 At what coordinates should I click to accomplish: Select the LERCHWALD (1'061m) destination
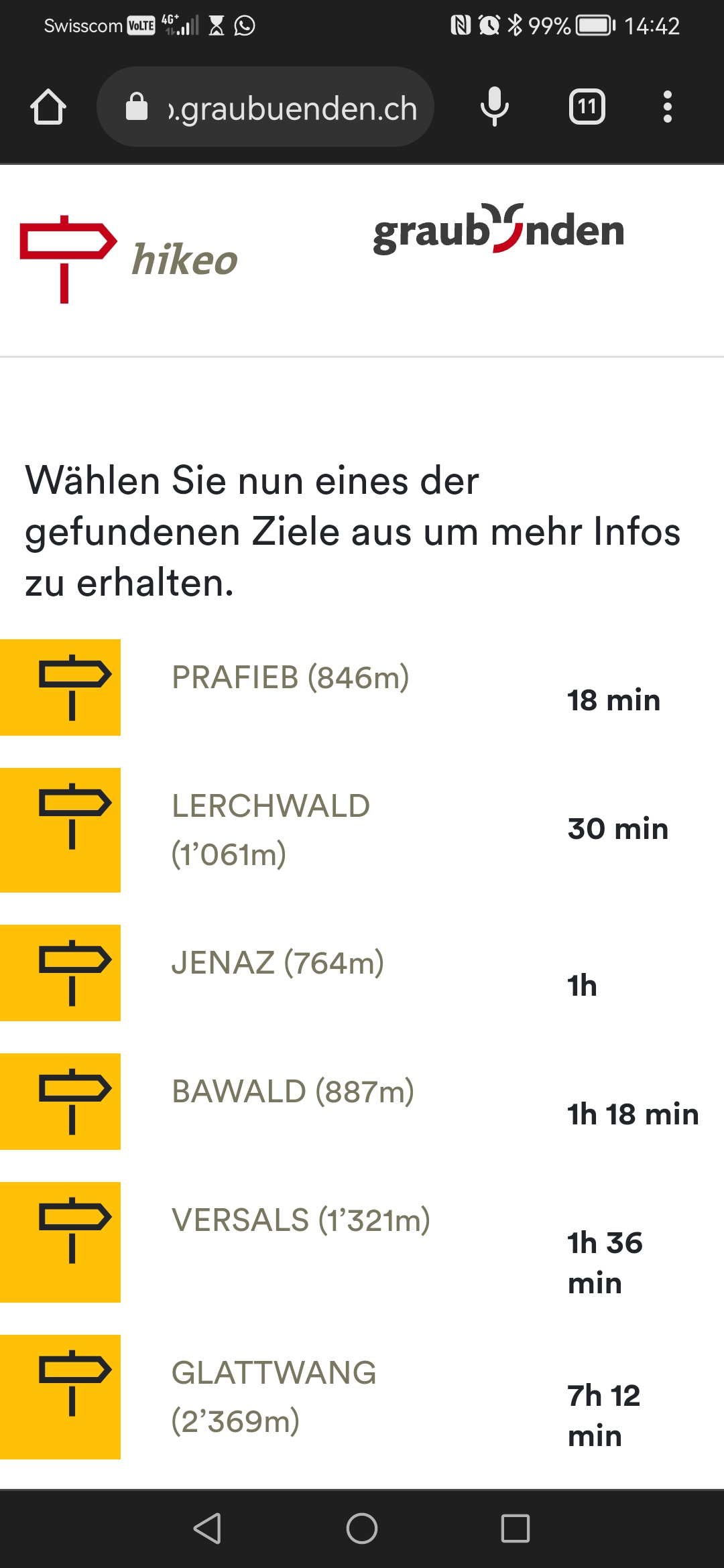pyautogui.click(x=271, y=830)
